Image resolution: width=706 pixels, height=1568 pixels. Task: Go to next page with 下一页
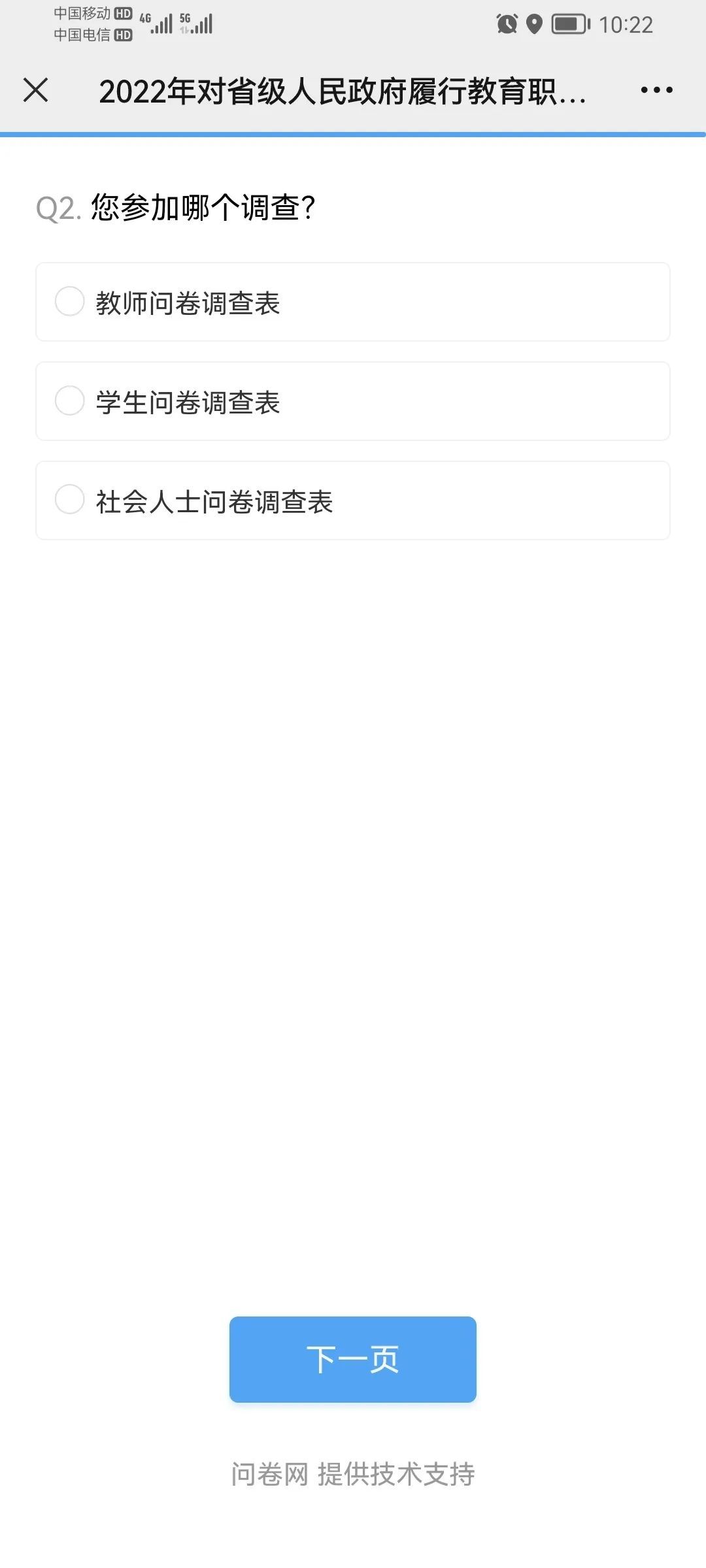[x=352, y=1359]
